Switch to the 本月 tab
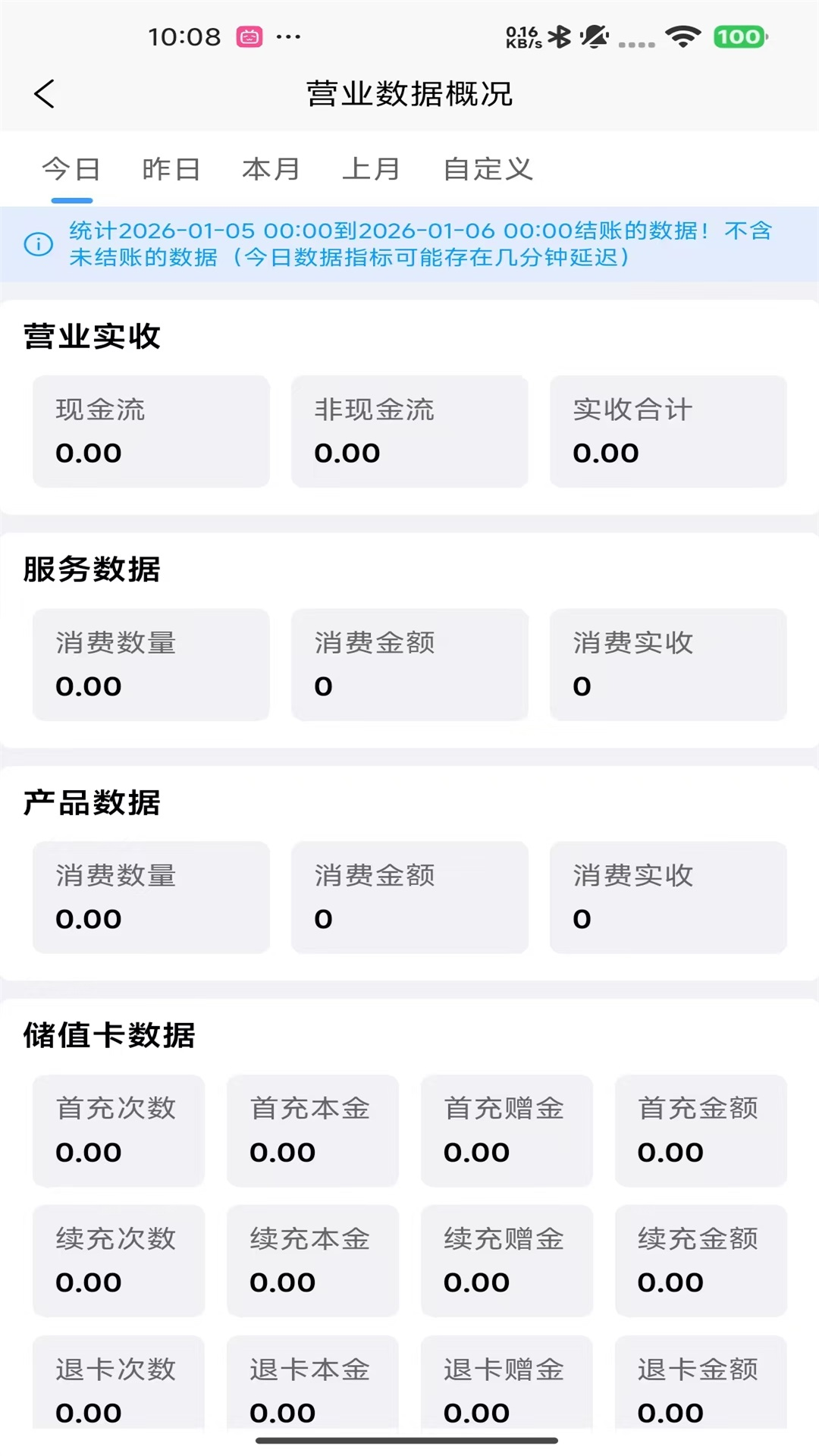This screenshot has height=1456, width=819. pos(271,168)
